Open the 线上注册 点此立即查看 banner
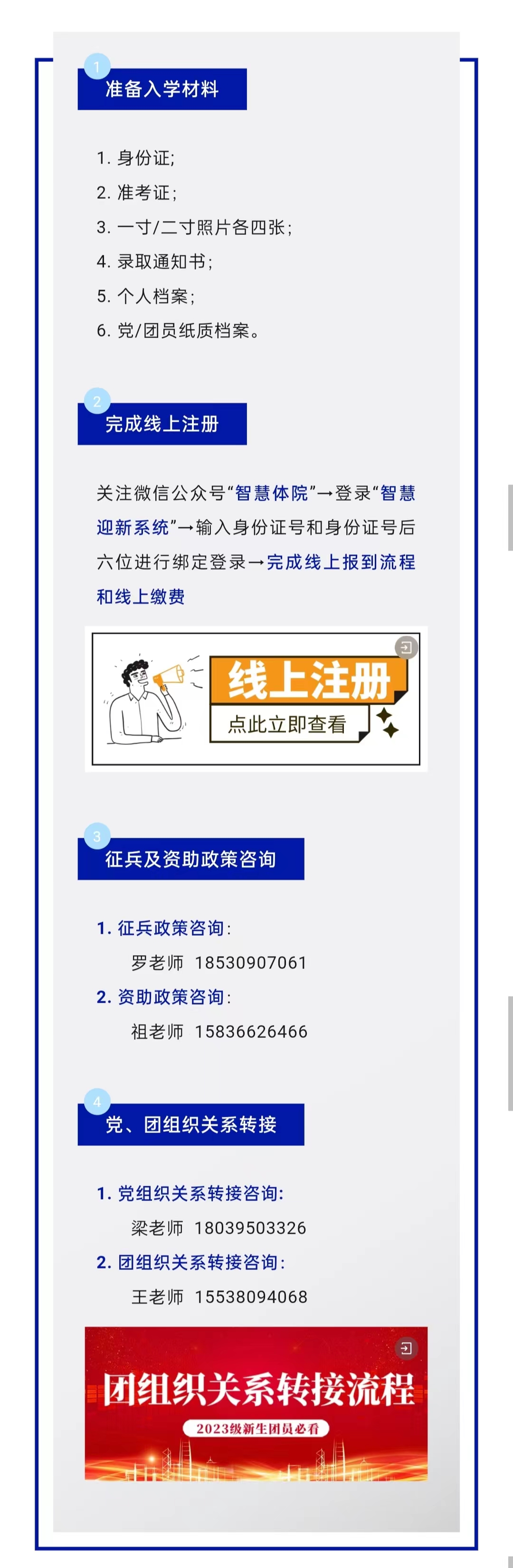This screenshot has width=513, height=1568. tap(256, 699)
